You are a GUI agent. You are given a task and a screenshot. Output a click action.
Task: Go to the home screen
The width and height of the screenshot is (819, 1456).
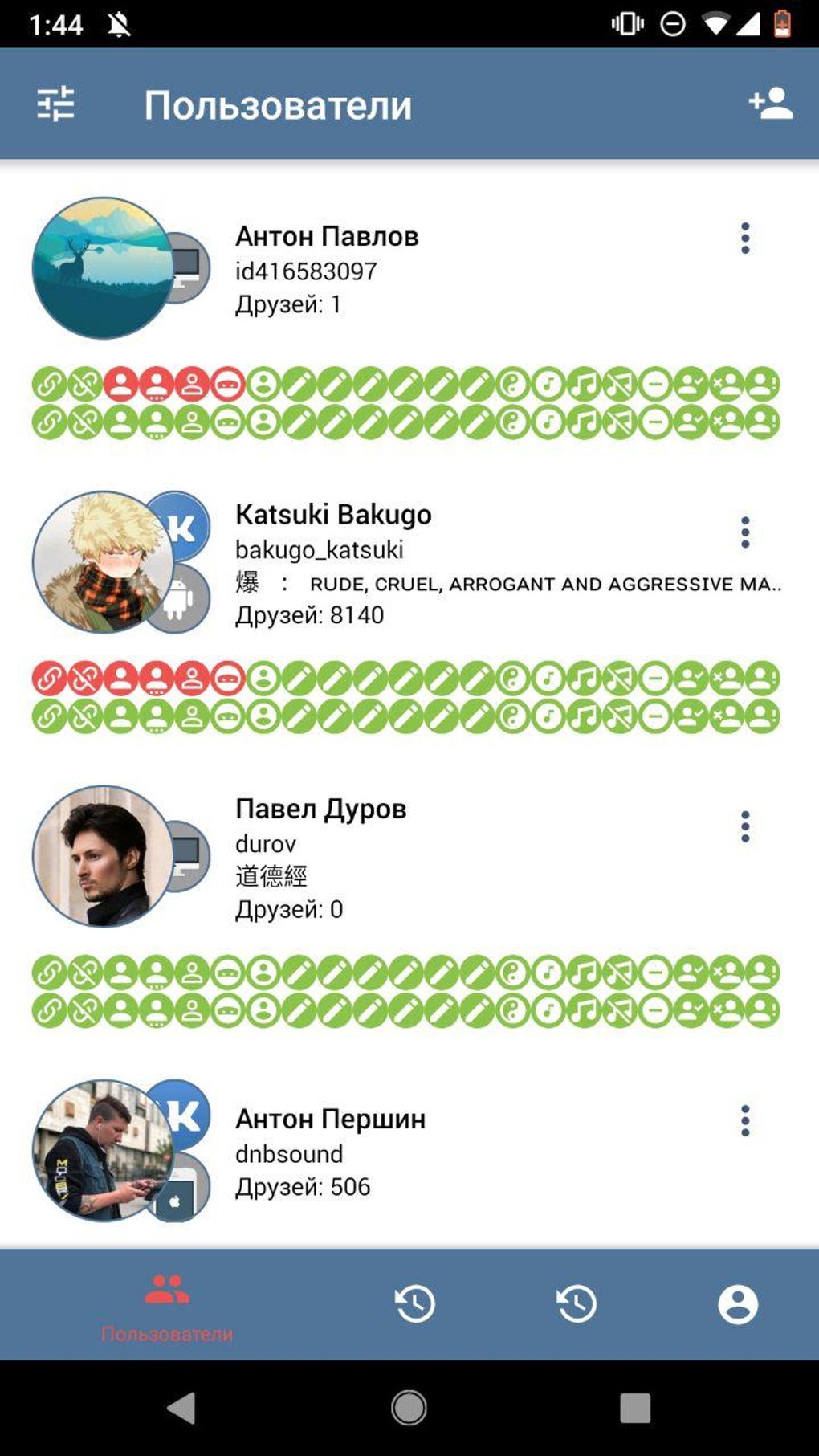click(x=409, y=1408)
